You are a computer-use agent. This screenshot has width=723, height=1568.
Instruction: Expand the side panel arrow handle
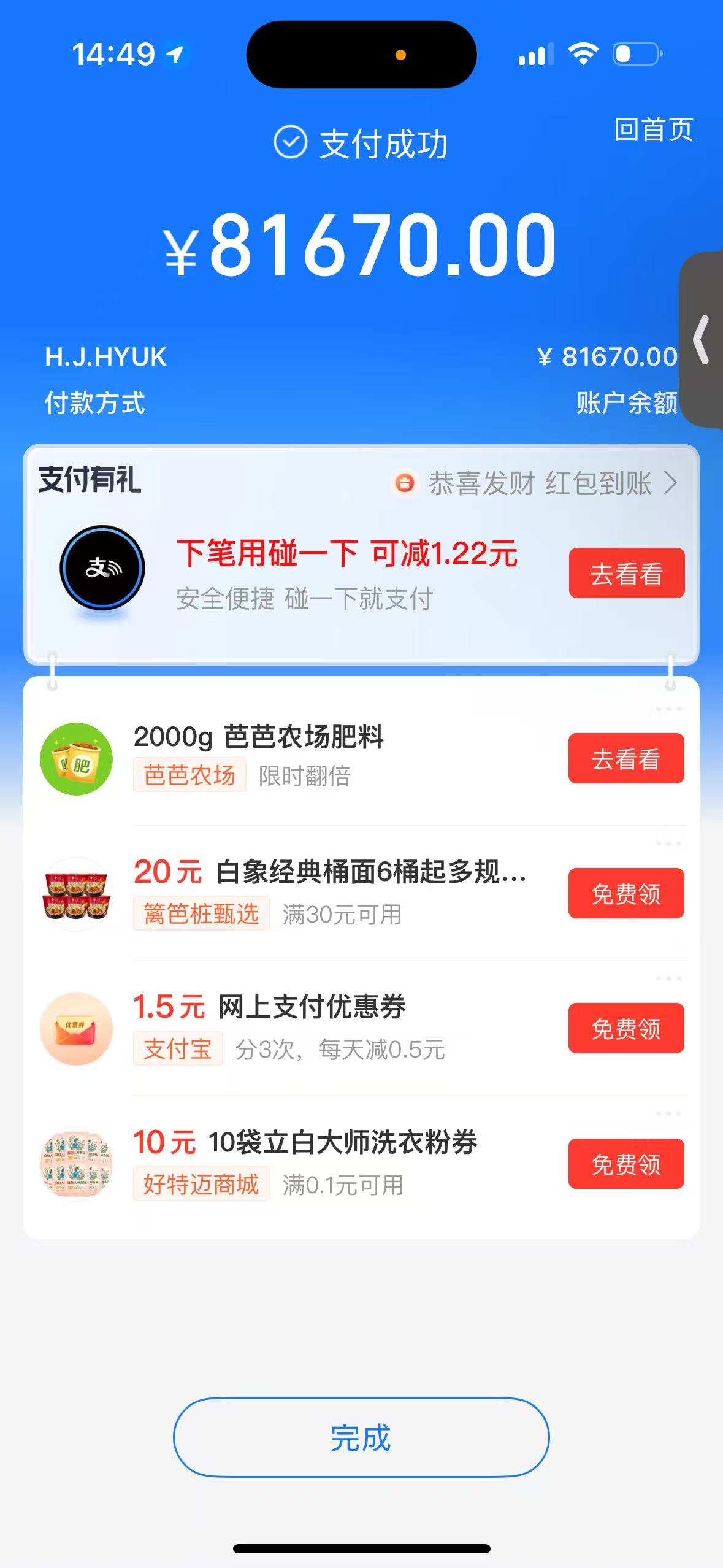click(702, 340)
